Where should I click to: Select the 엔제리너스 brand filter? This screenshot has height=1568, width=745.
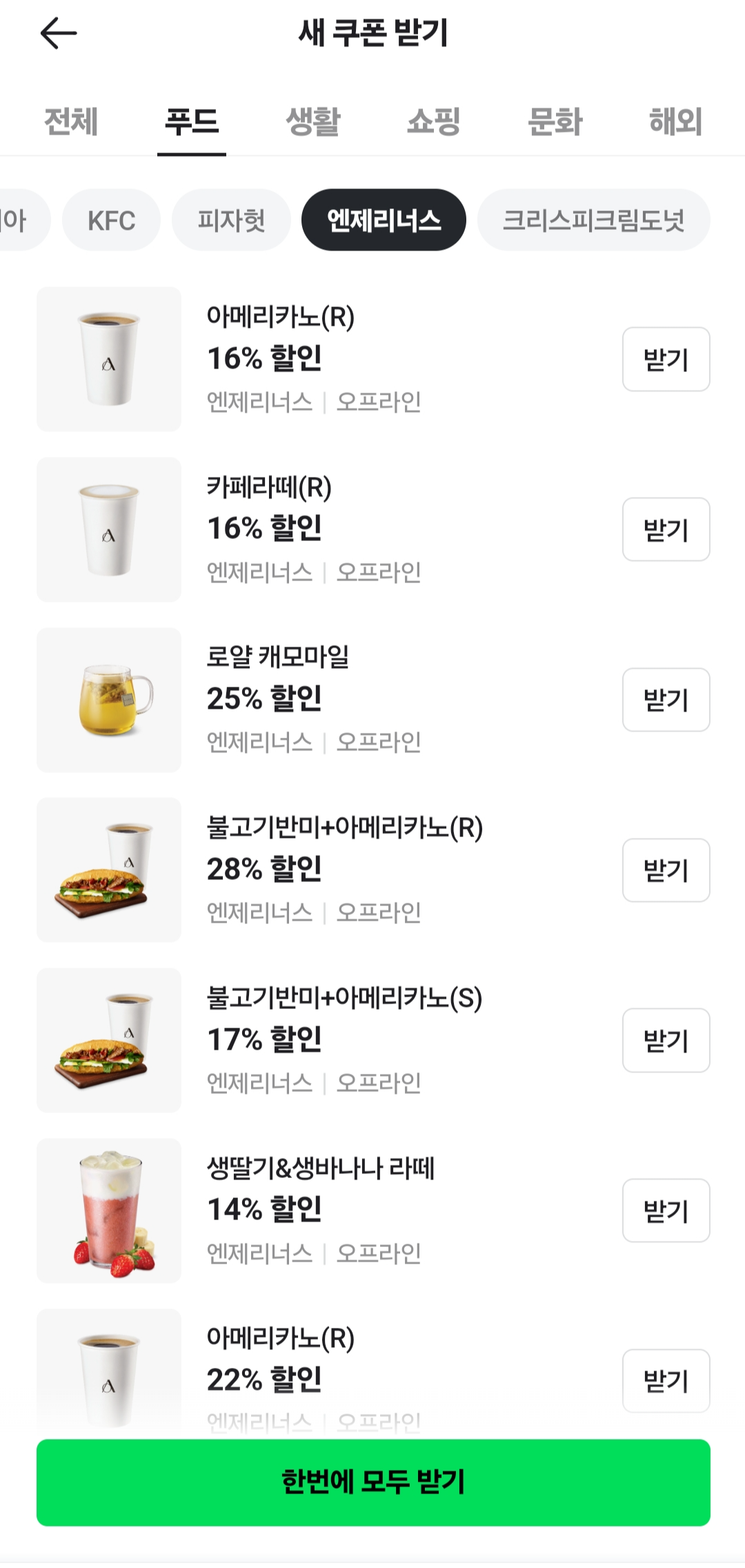[x=385, y=219]
